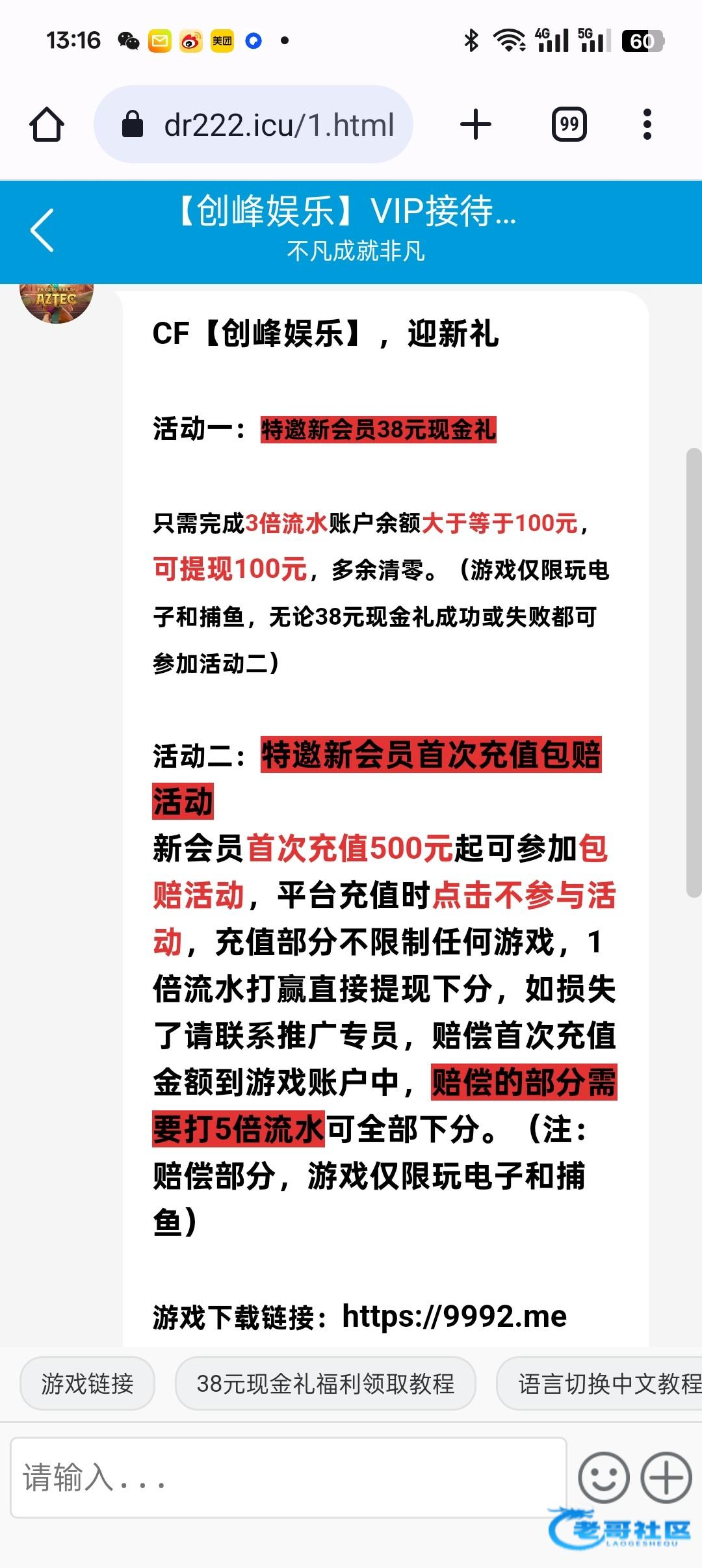
Task: Open the plus attachment menu
Action: (666, 1478)
